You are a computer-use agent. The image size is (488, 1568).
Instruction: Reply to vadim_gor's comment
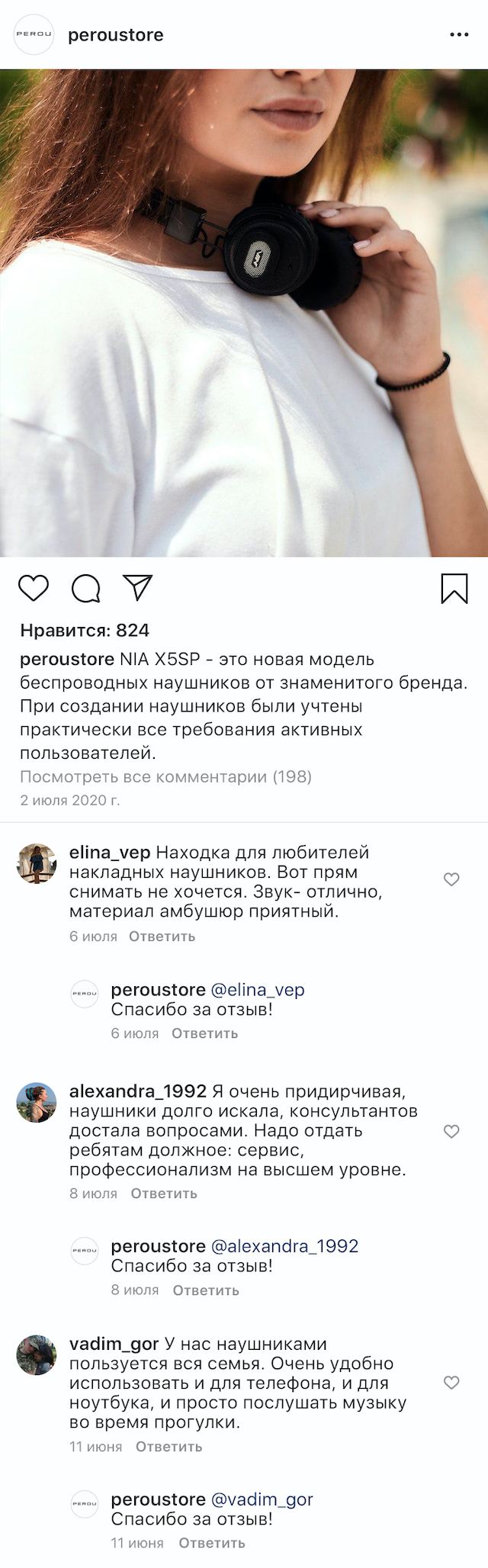(169, 1446)
